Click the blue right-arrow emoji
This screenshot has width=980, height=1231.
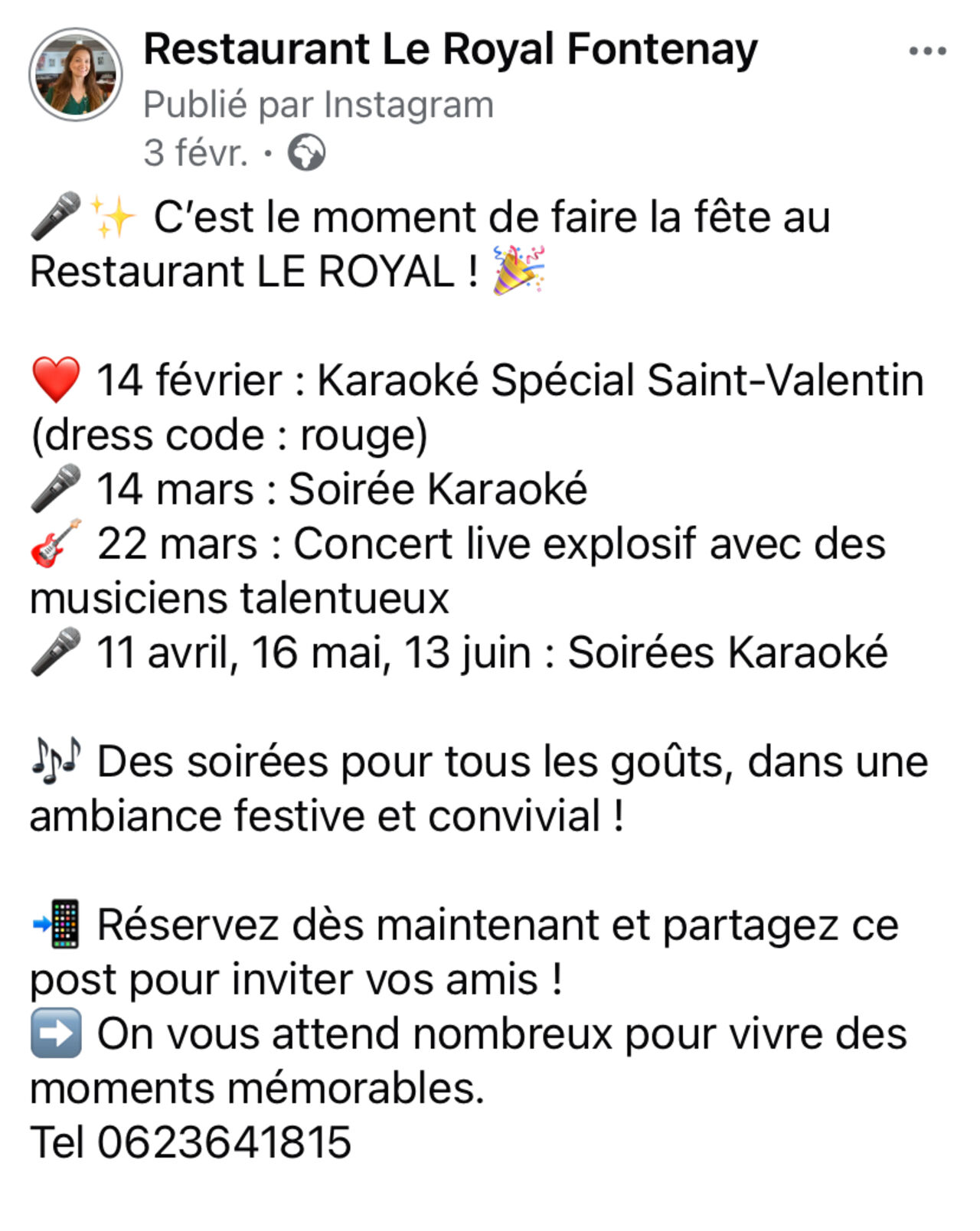pyautogui.click(x=55, y=1031)
